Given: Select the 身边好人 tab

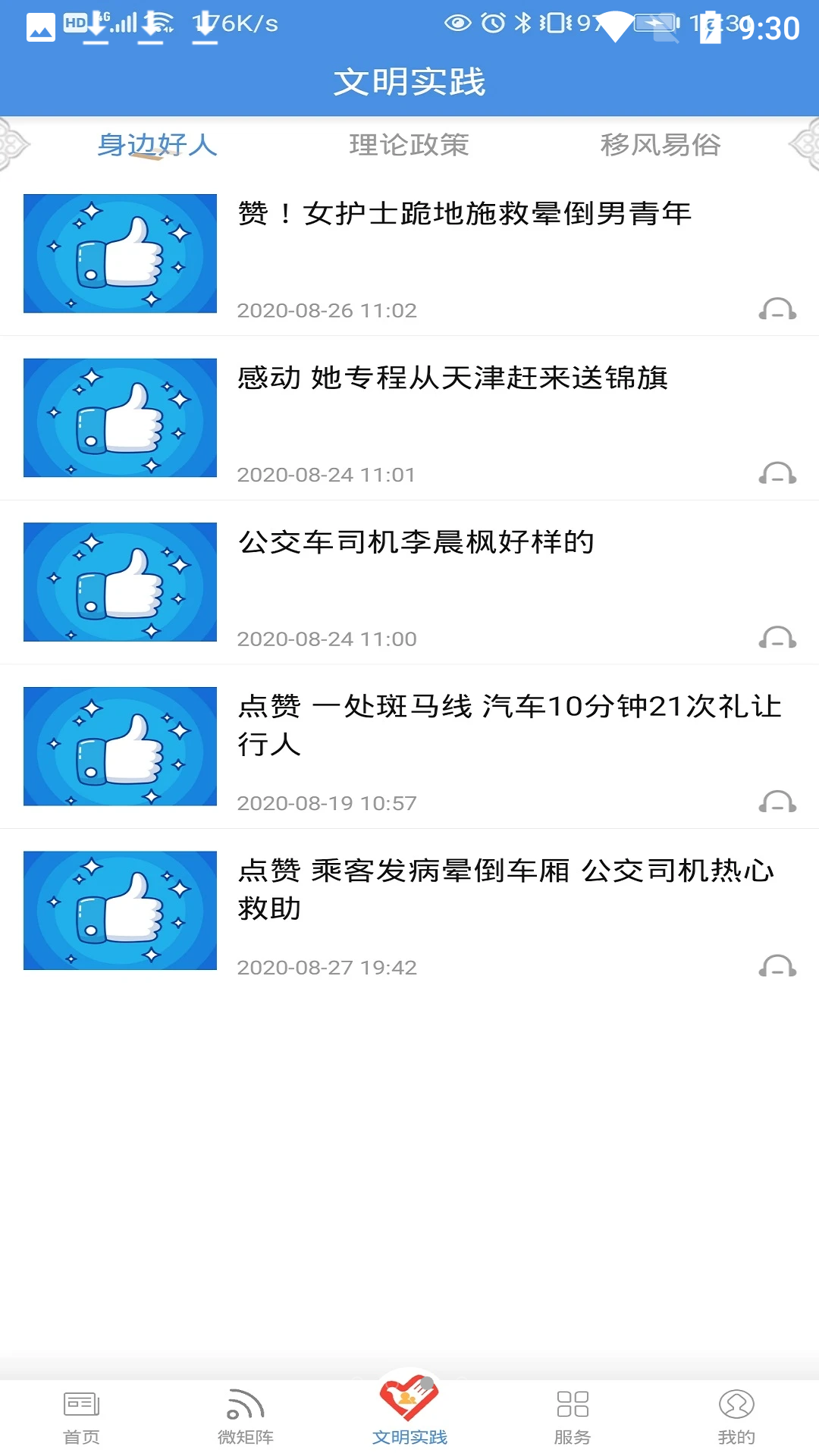Looking at the screenshot, I should pos(155,146).
